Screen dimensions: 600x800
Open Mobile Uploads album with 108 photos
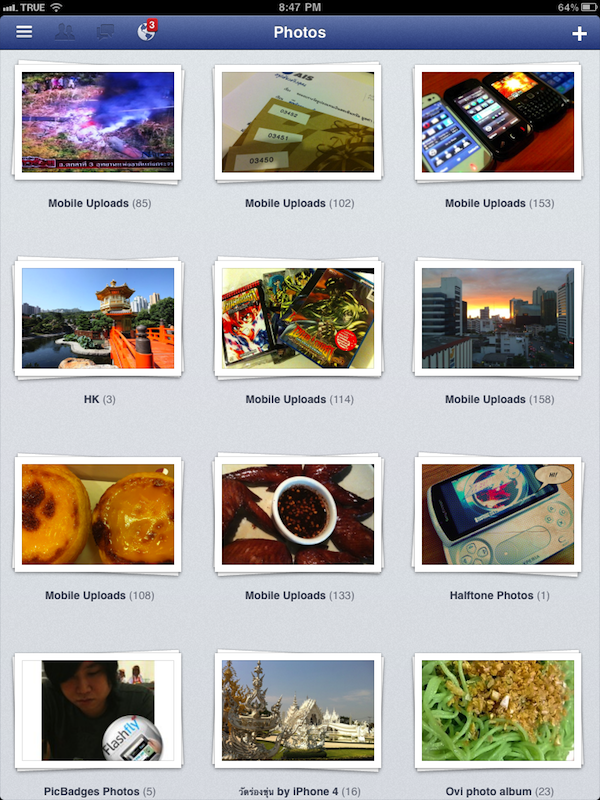(98, 514)
